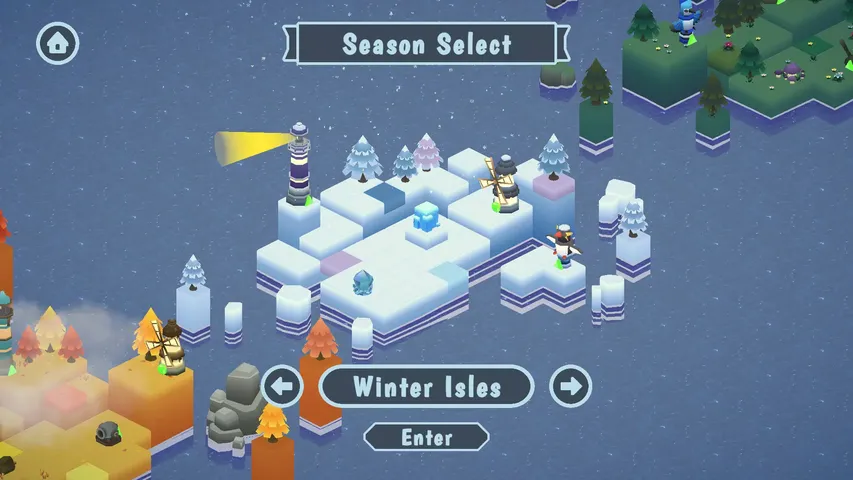Show the previous season with left arrow
Viewport: 853px width, 480px height.
pyautogui.click(x=283, y=387)
